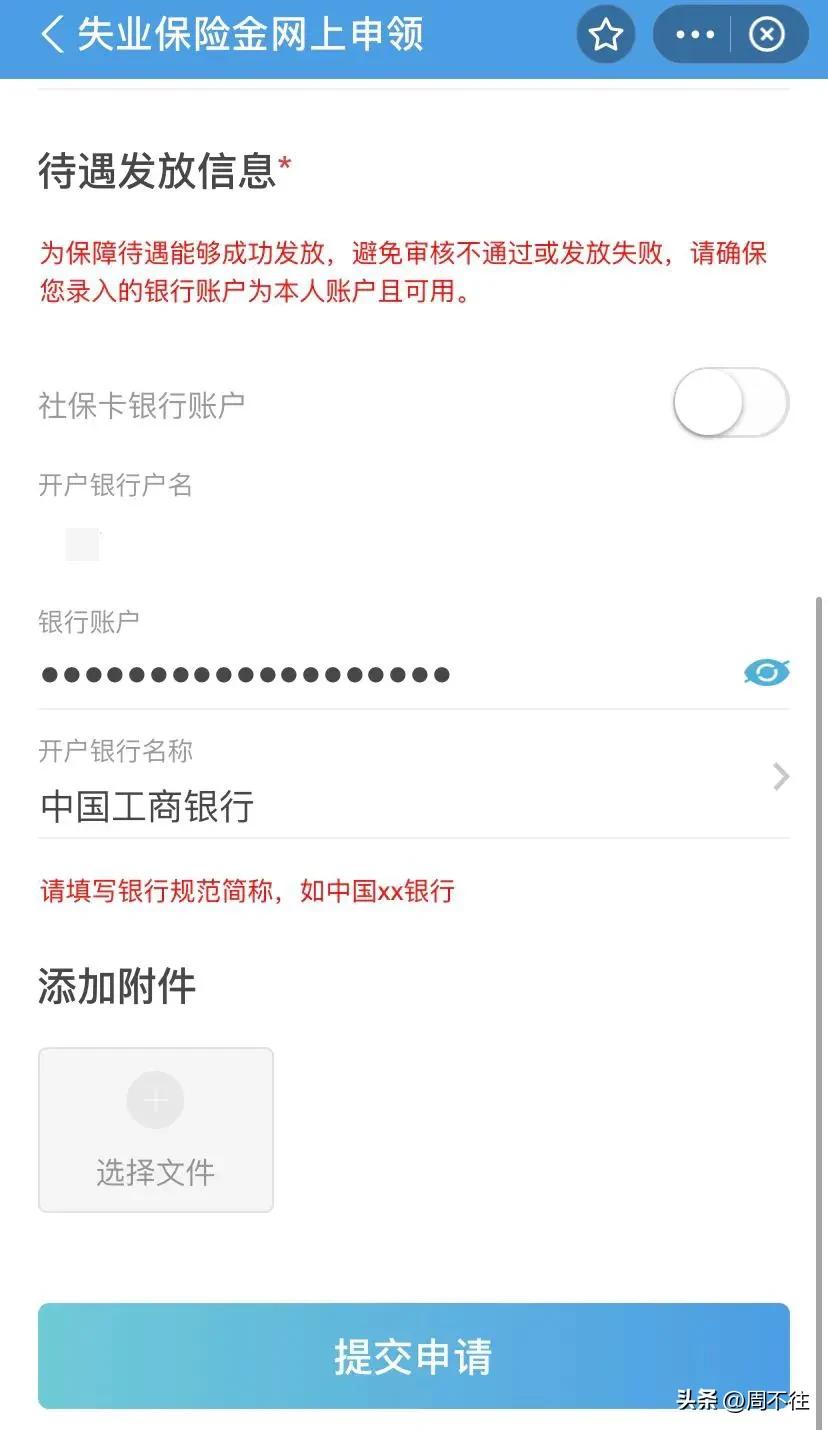The height and width of the screenshot is (1430, 828).
Task: Reveal the masked bank account via eye icon
Action: pos(766,673)
